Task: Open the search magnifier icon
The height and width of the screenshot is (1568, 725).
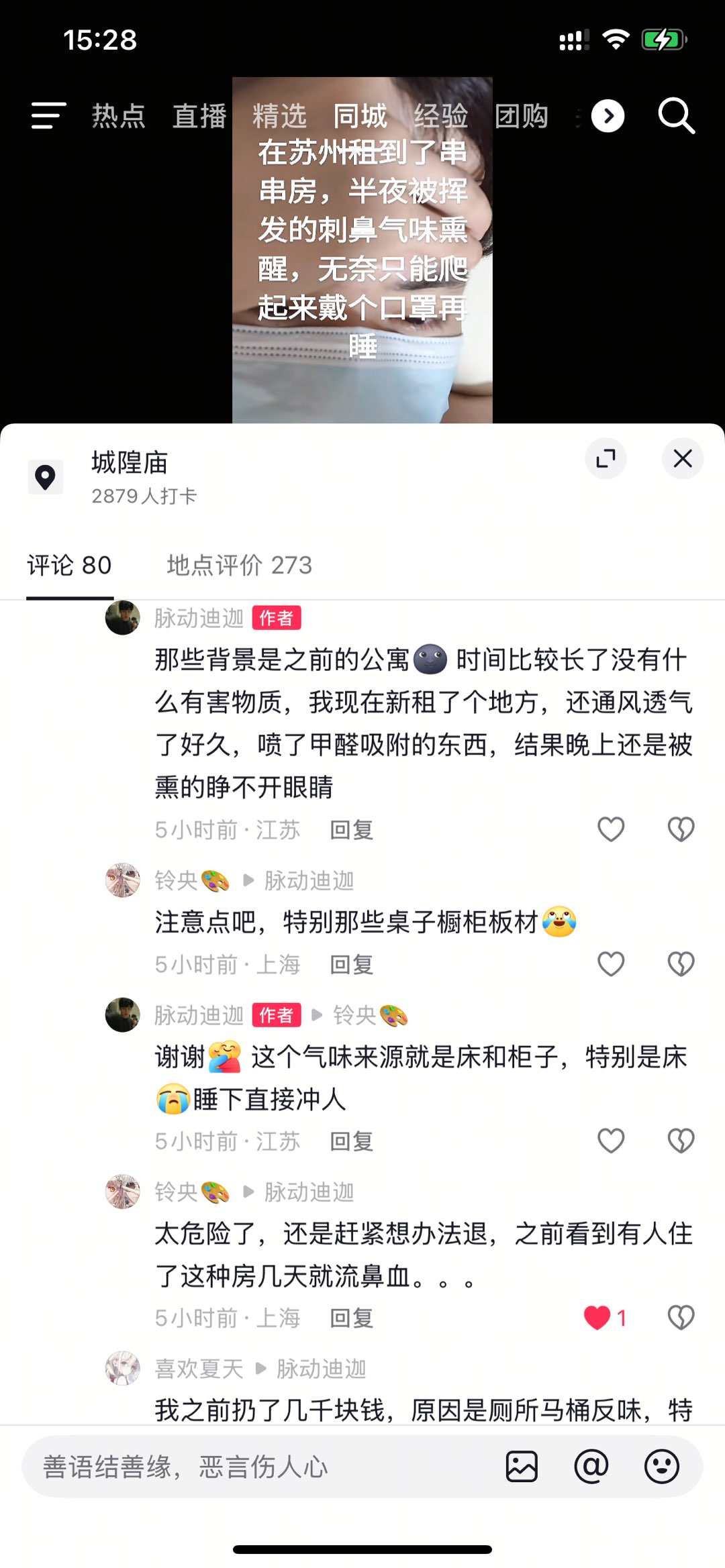Action: click(x=675, y=116)
